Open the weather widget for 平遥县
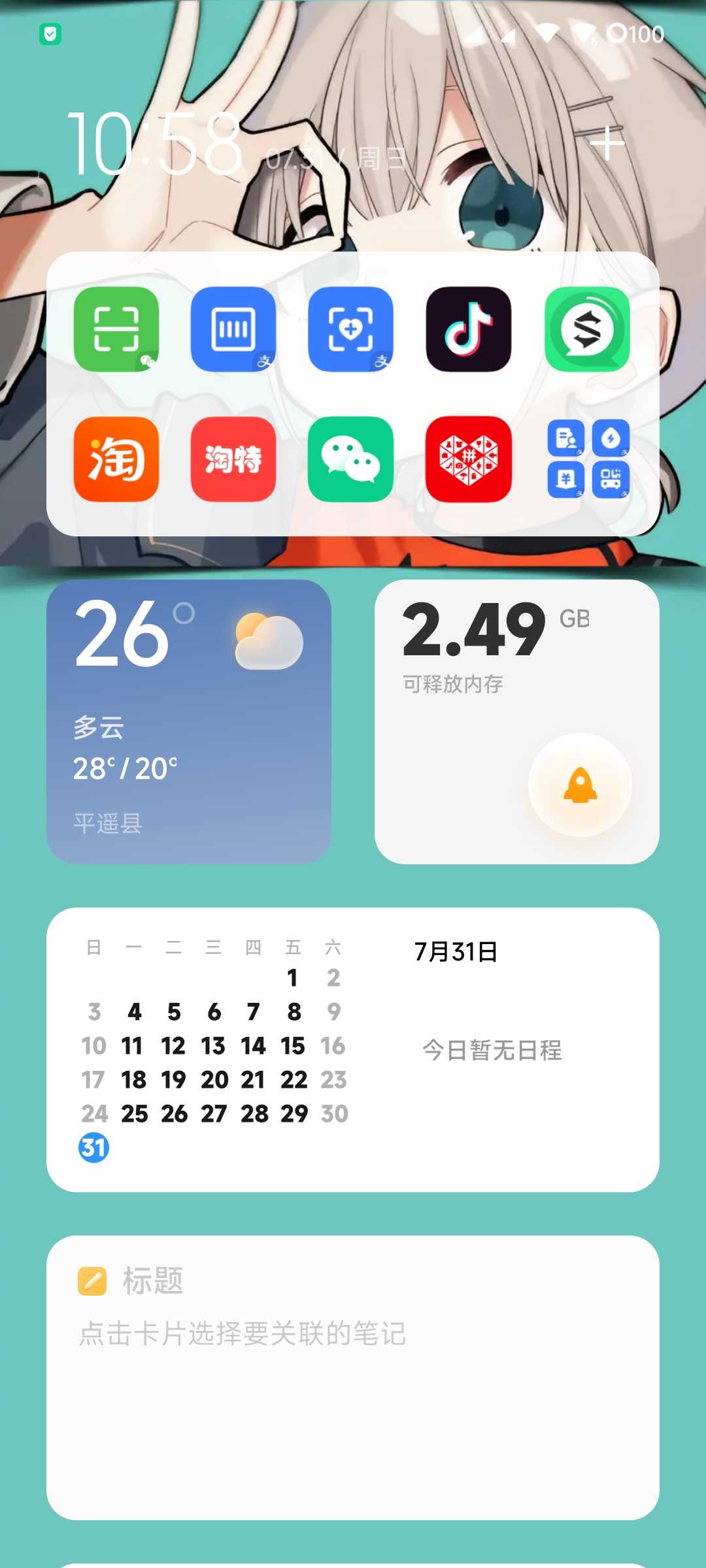 (188, 722)
